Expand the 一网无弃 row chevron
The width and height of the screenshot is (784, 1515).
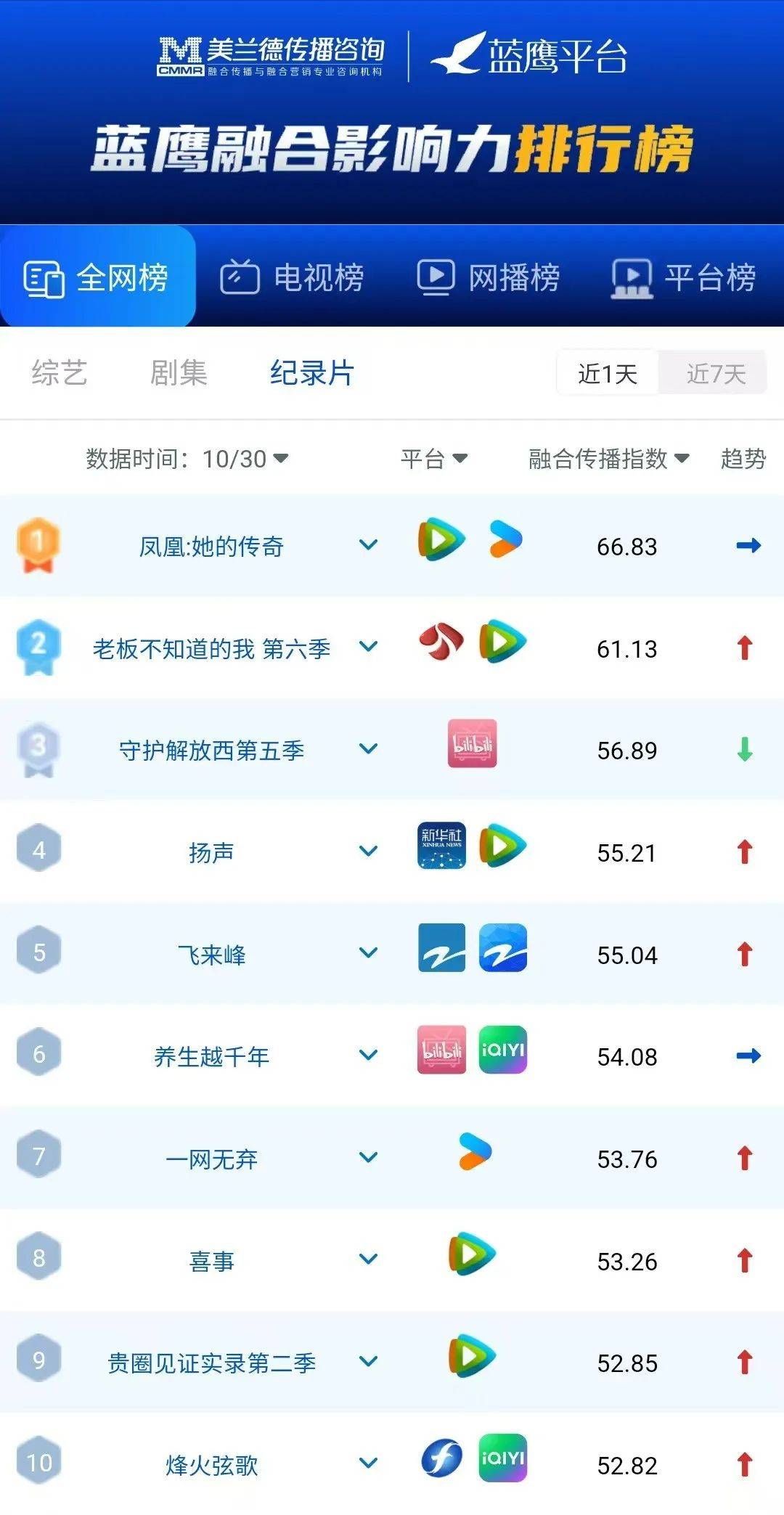point(369,1158)
